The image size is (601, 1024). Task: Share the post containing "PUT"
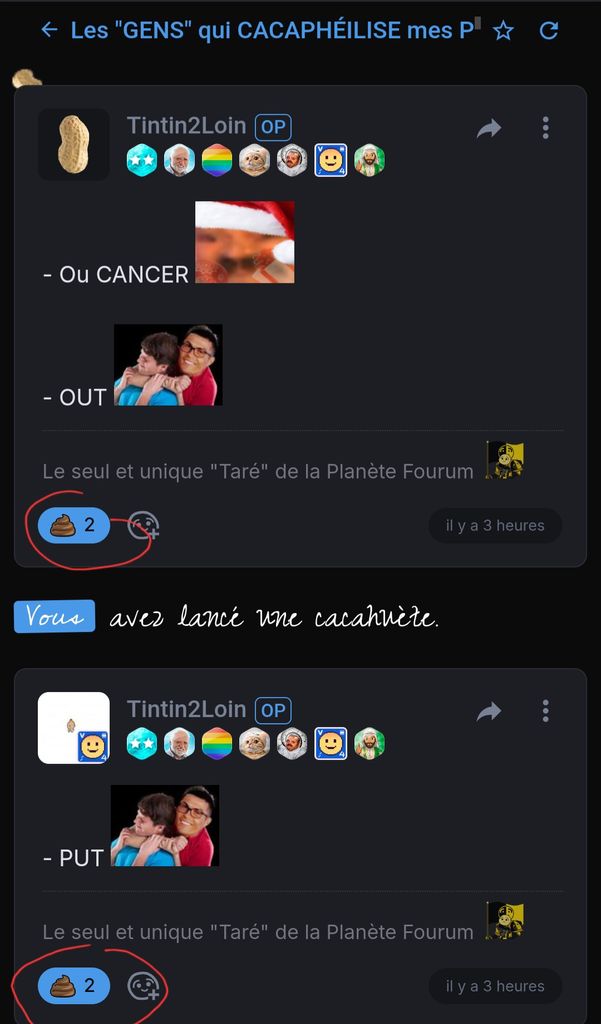(489, 711)
